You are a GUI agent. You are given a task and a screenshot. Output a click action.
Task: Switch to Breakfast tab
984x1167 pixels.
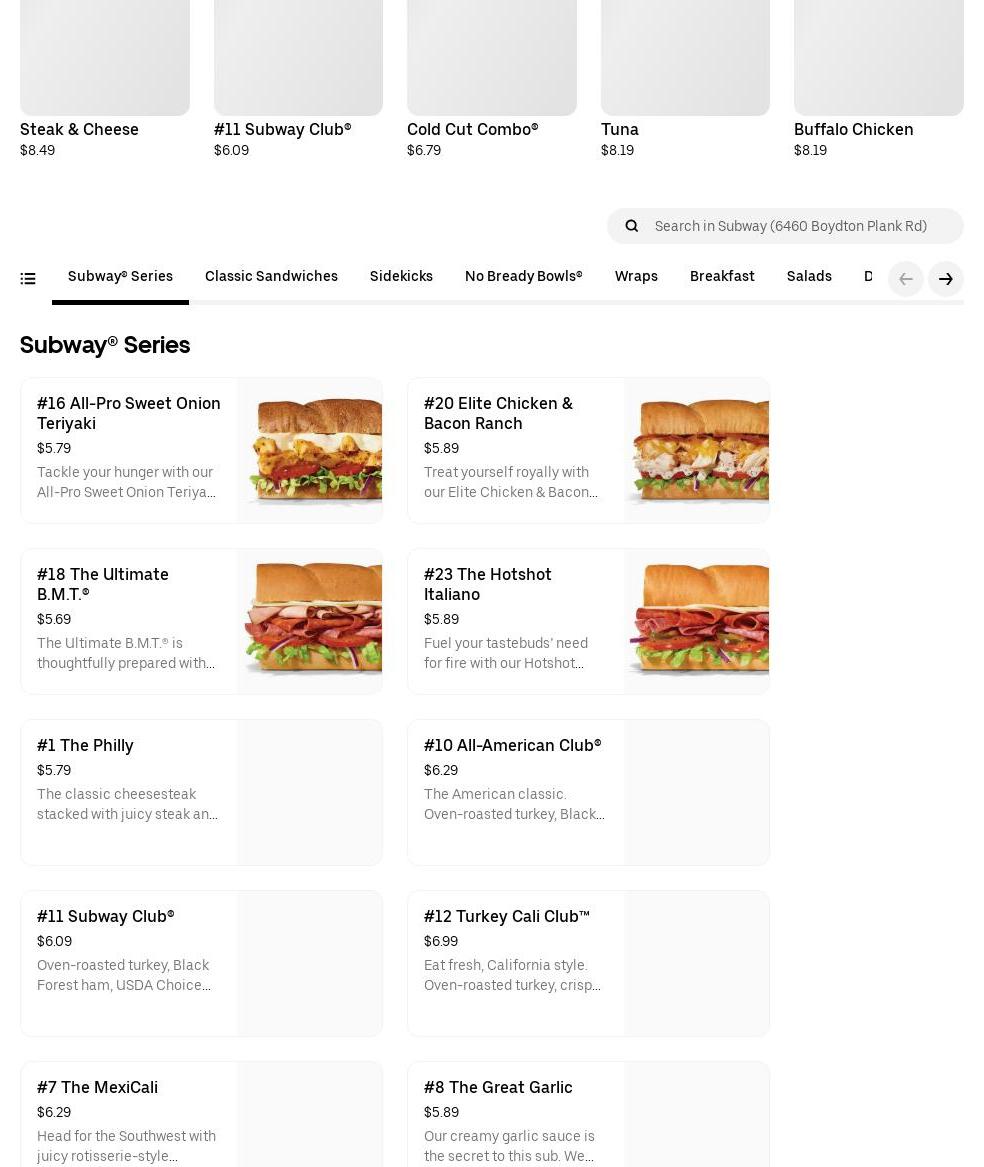pos(722,276)
